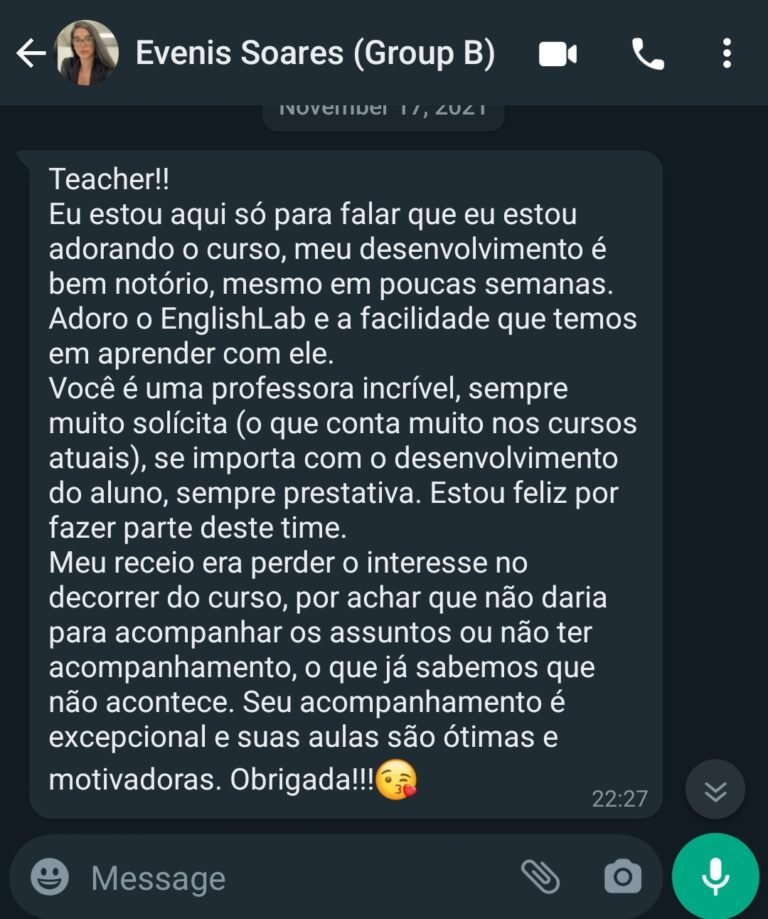Tap the microphone voice message button

(715, 877)
